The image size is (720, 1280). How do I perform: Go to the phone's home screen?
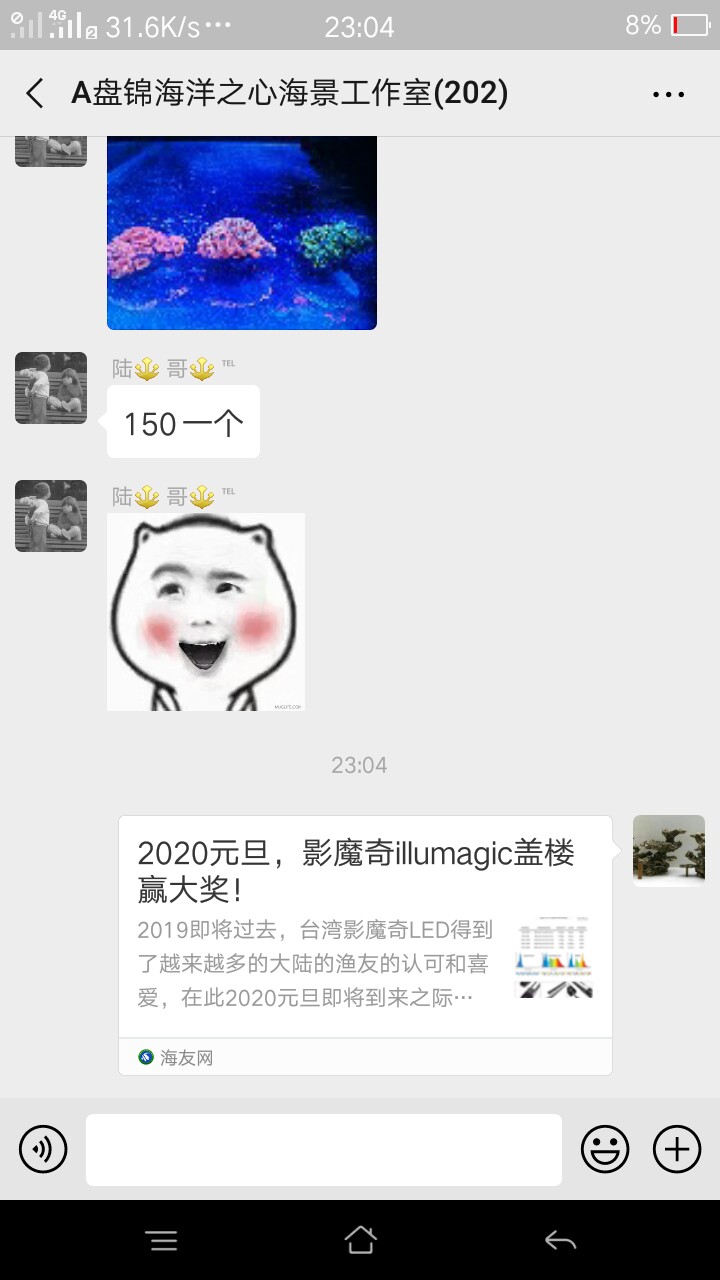click(x=360, y=1241)
